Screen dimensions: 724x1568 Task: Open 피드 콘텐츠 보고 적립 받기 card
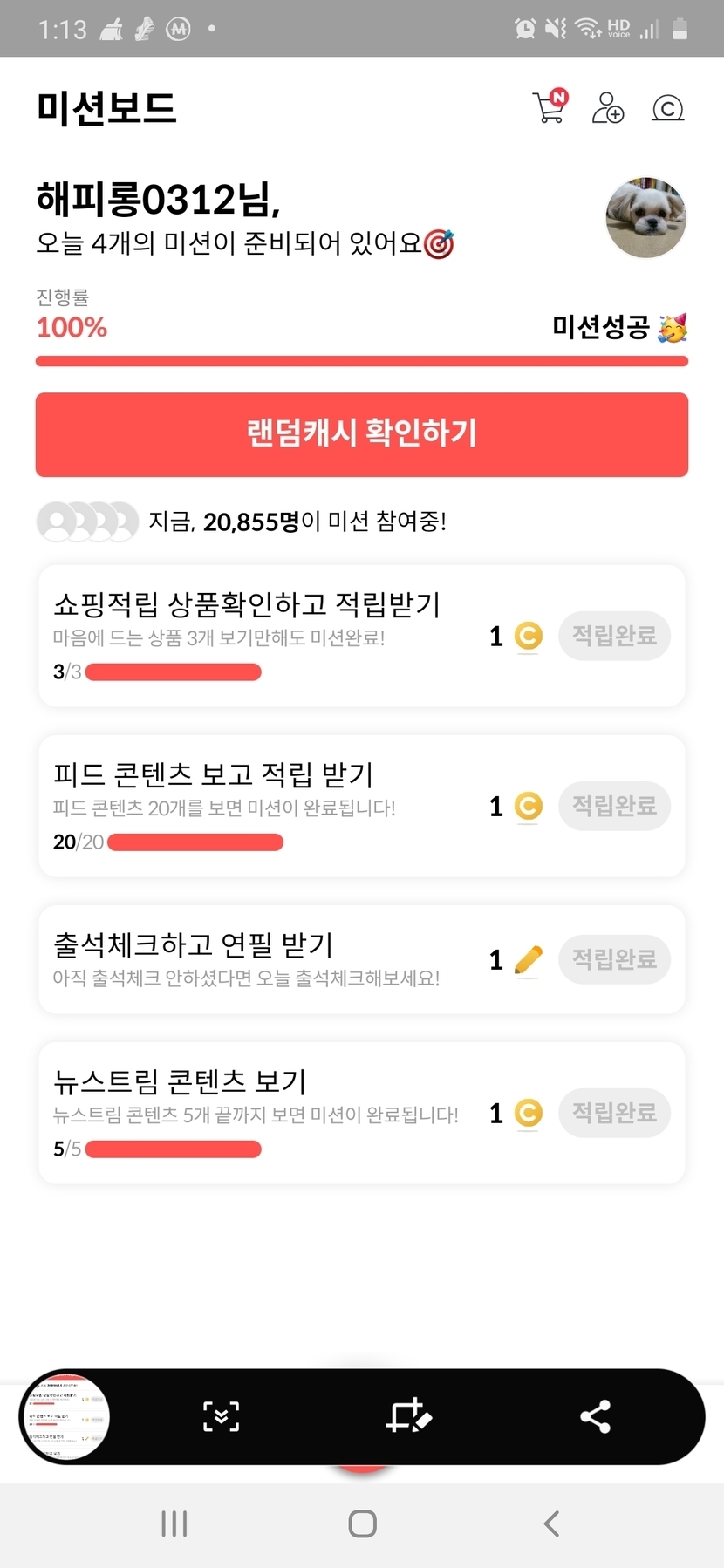[x=262, y=805]
